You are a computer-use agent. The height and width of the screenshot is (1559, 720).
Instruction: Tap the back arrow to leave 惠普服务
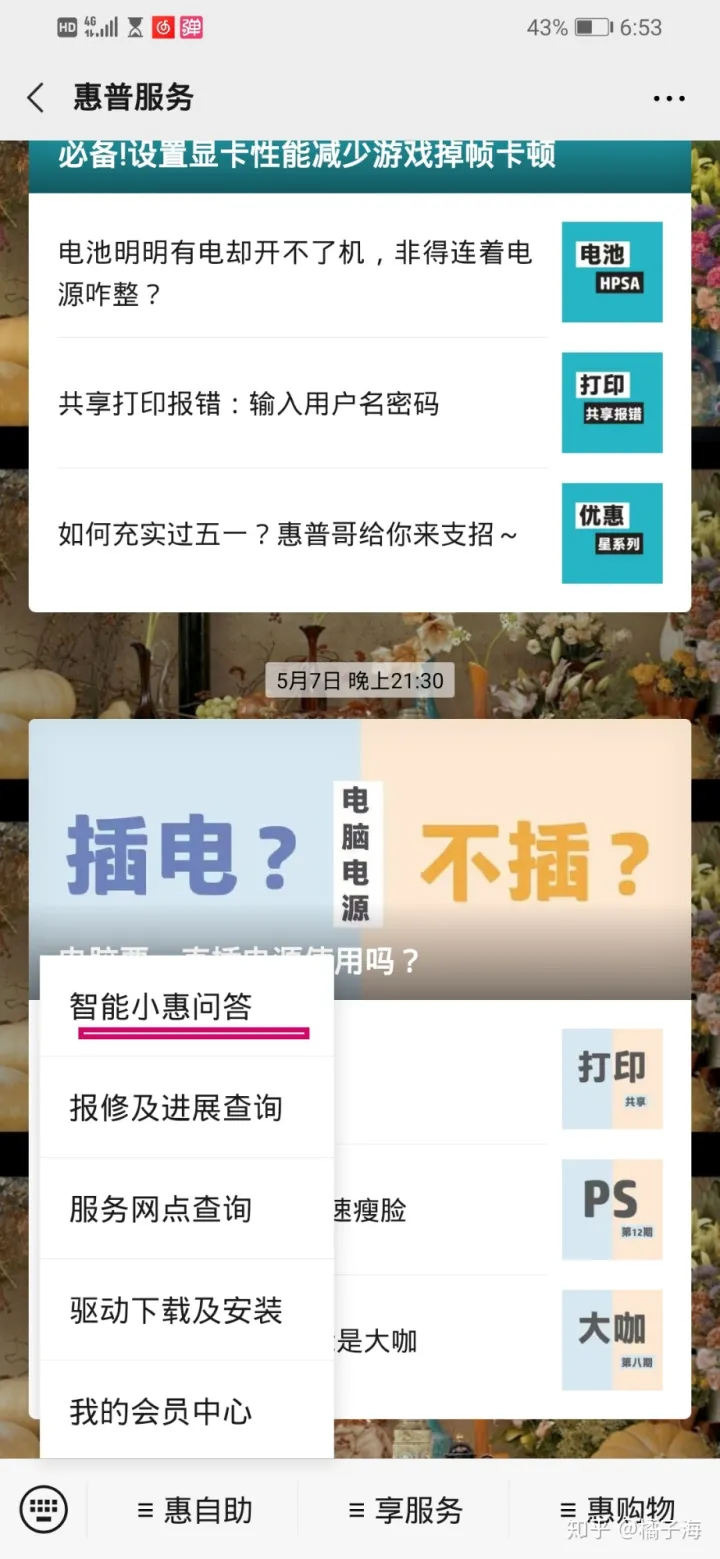pos(36,97)
